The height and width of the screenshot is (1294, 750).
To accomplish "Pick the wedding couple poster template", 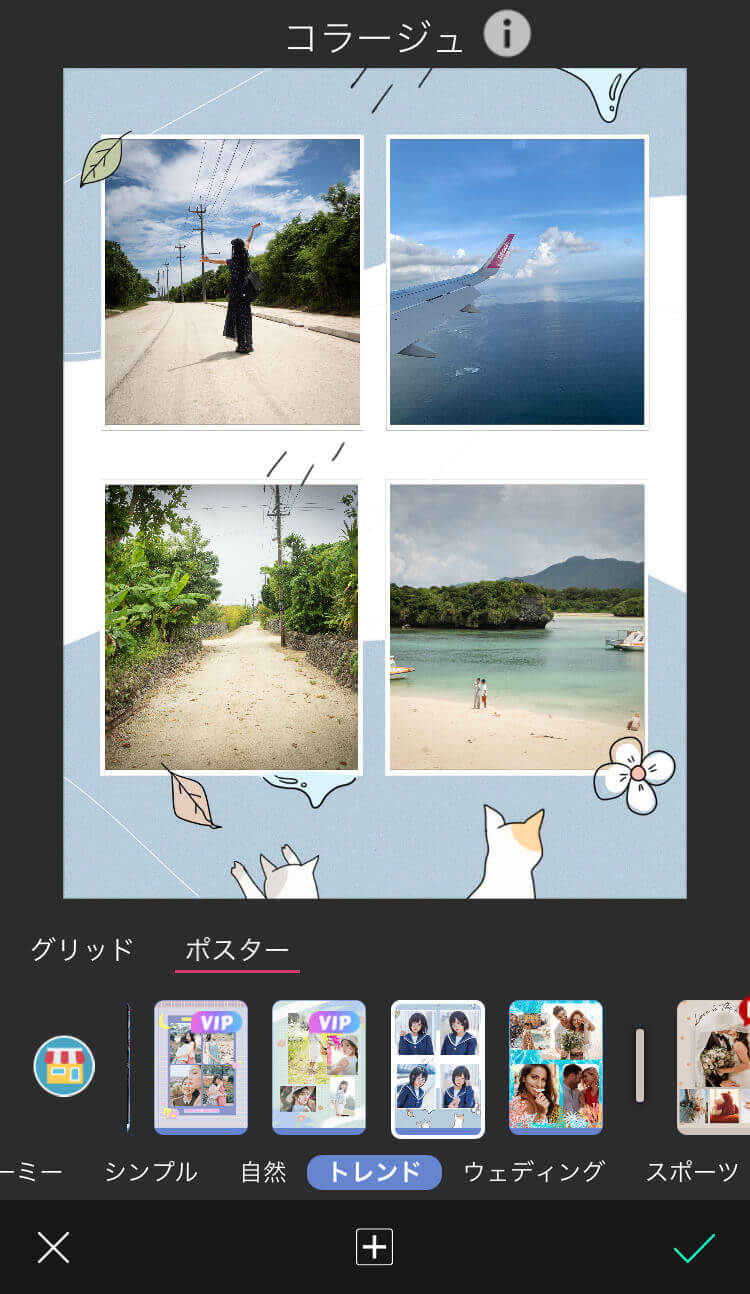I will tap(714, 1067).
